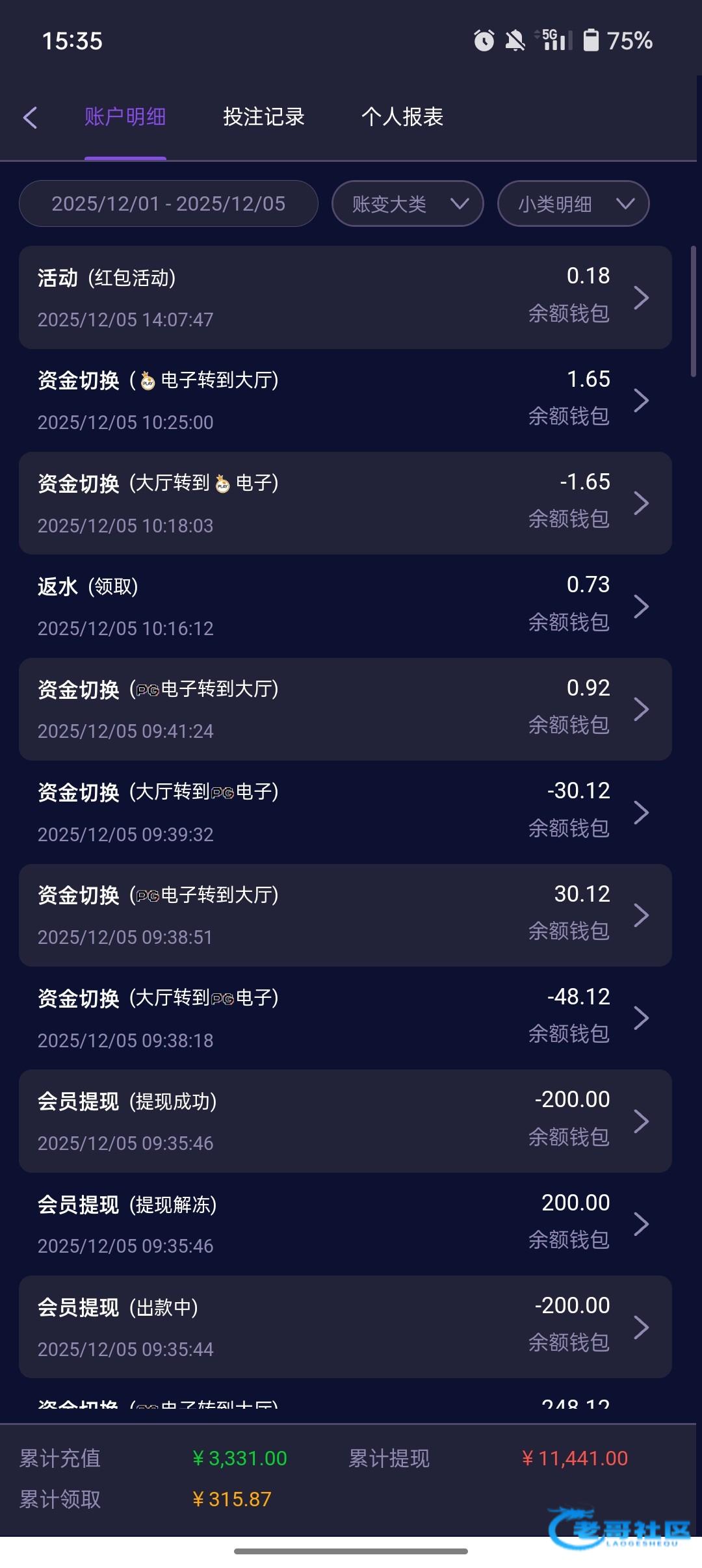
Task: View the 会员提现 (提现解冻) record
Action: [x=345, y=1225]
